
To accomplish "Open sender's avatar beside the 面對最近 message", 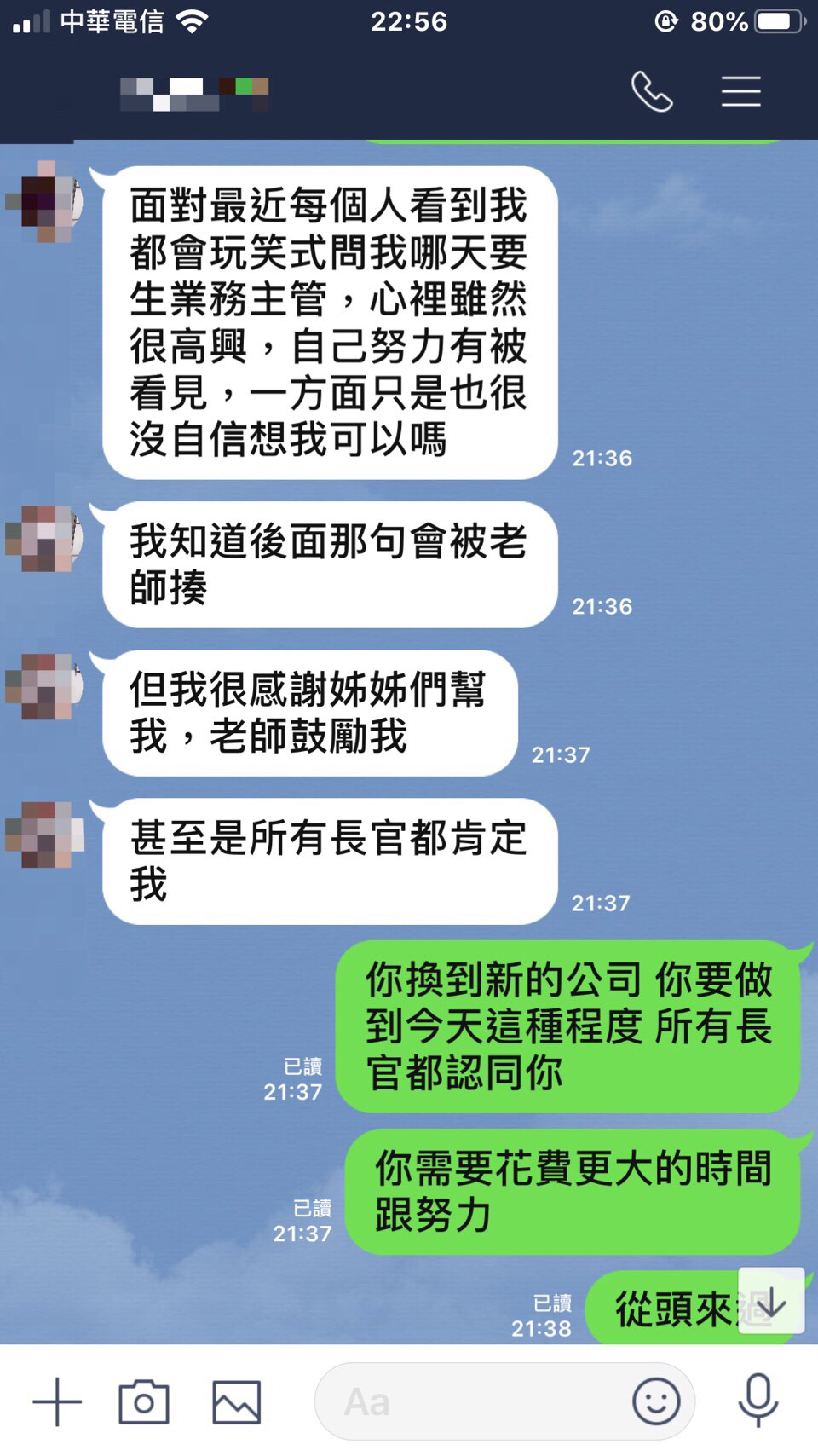I will pos(44,201).
